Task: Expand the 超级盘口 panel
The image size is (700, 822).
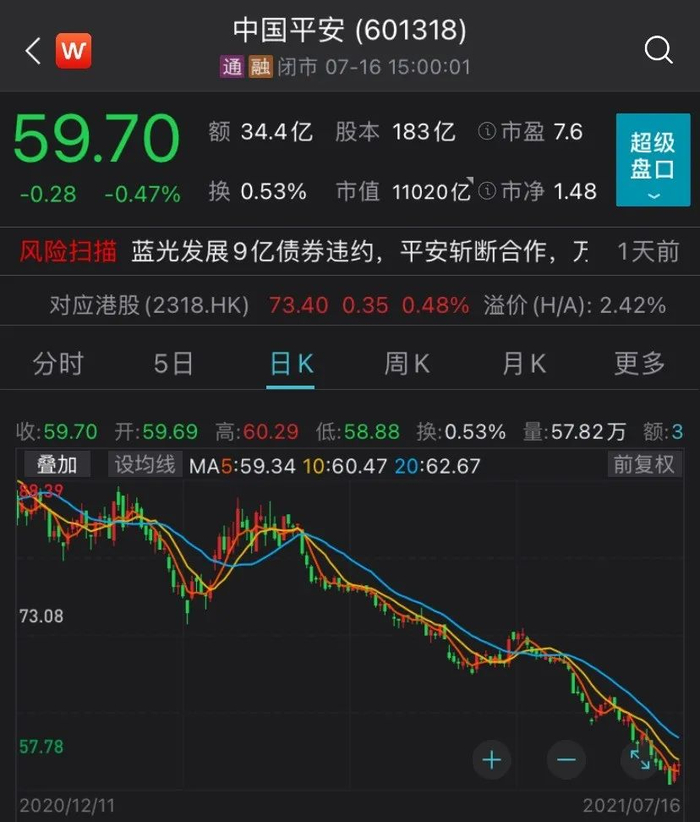Action: click(653, 159)
